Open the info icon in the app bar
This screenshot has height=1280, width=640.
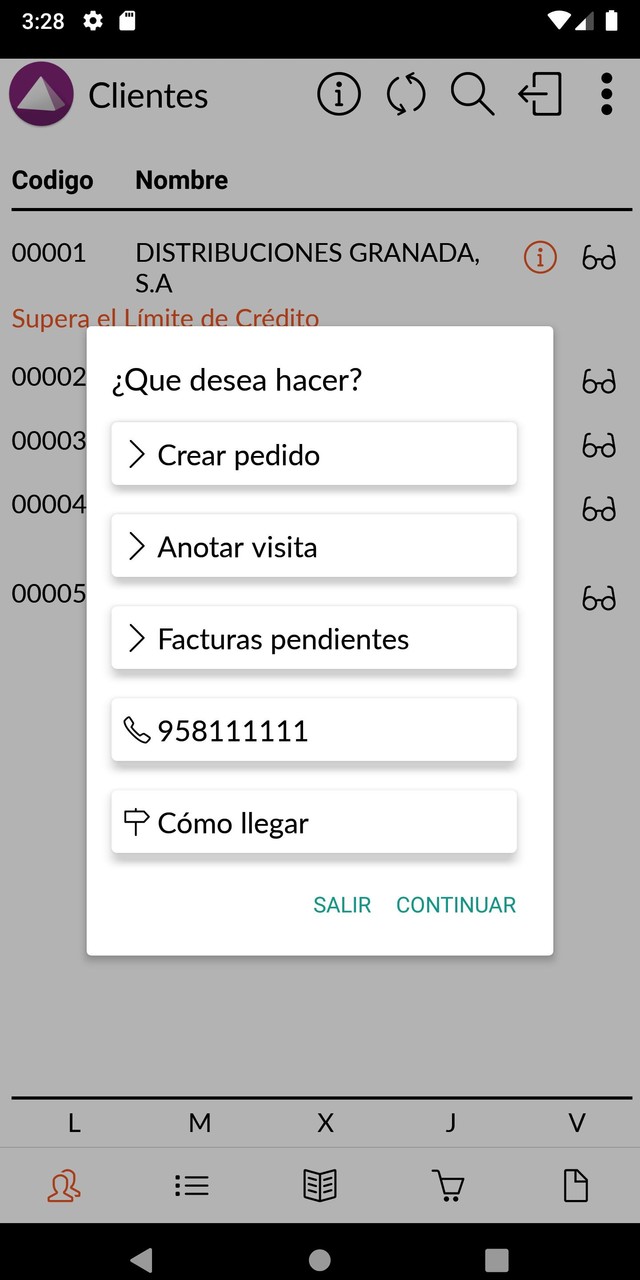click(339, 95)
